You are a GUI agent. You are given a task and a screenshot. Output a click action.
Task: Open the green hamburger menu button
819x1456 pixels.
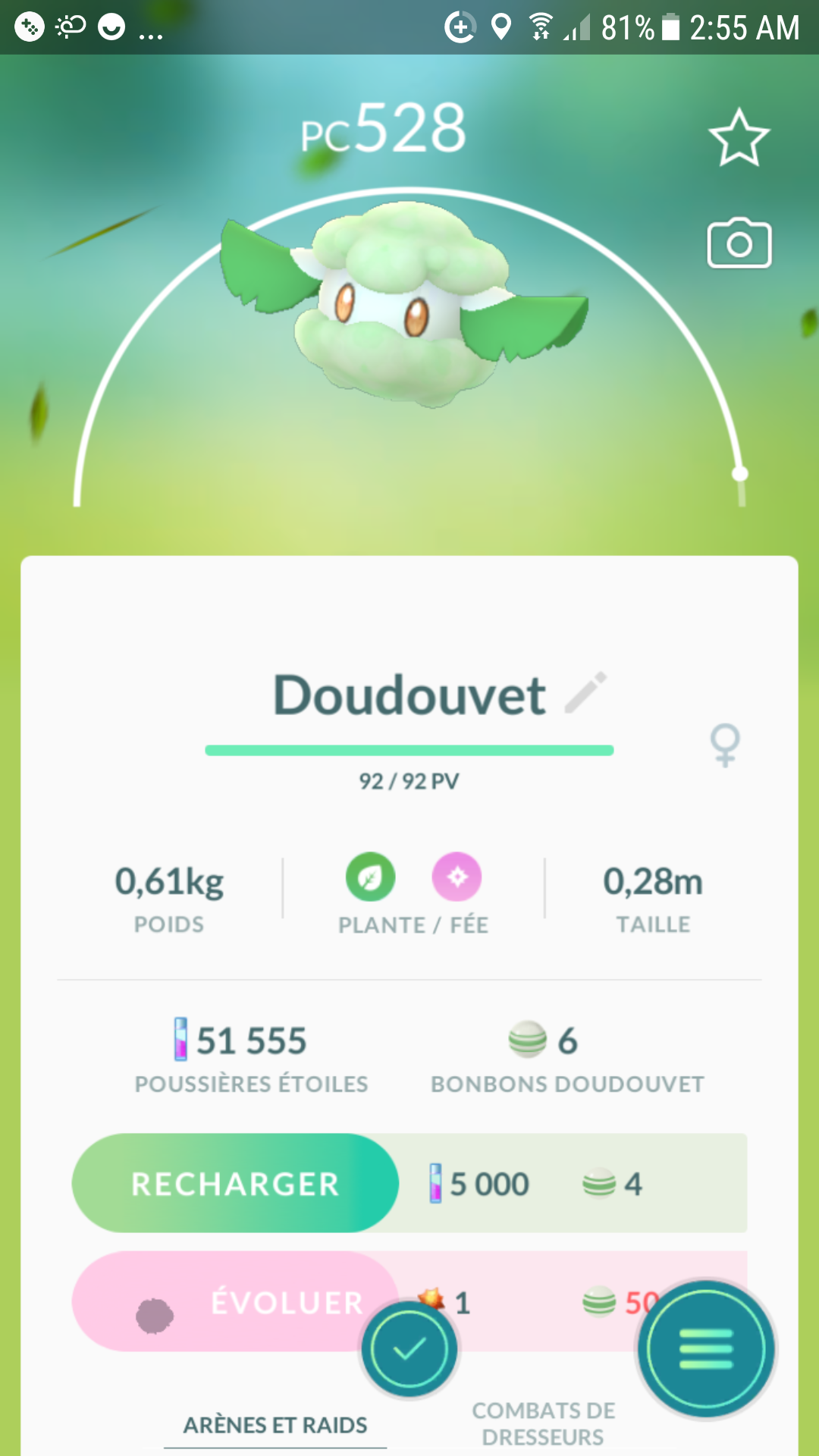point(706,1349)
